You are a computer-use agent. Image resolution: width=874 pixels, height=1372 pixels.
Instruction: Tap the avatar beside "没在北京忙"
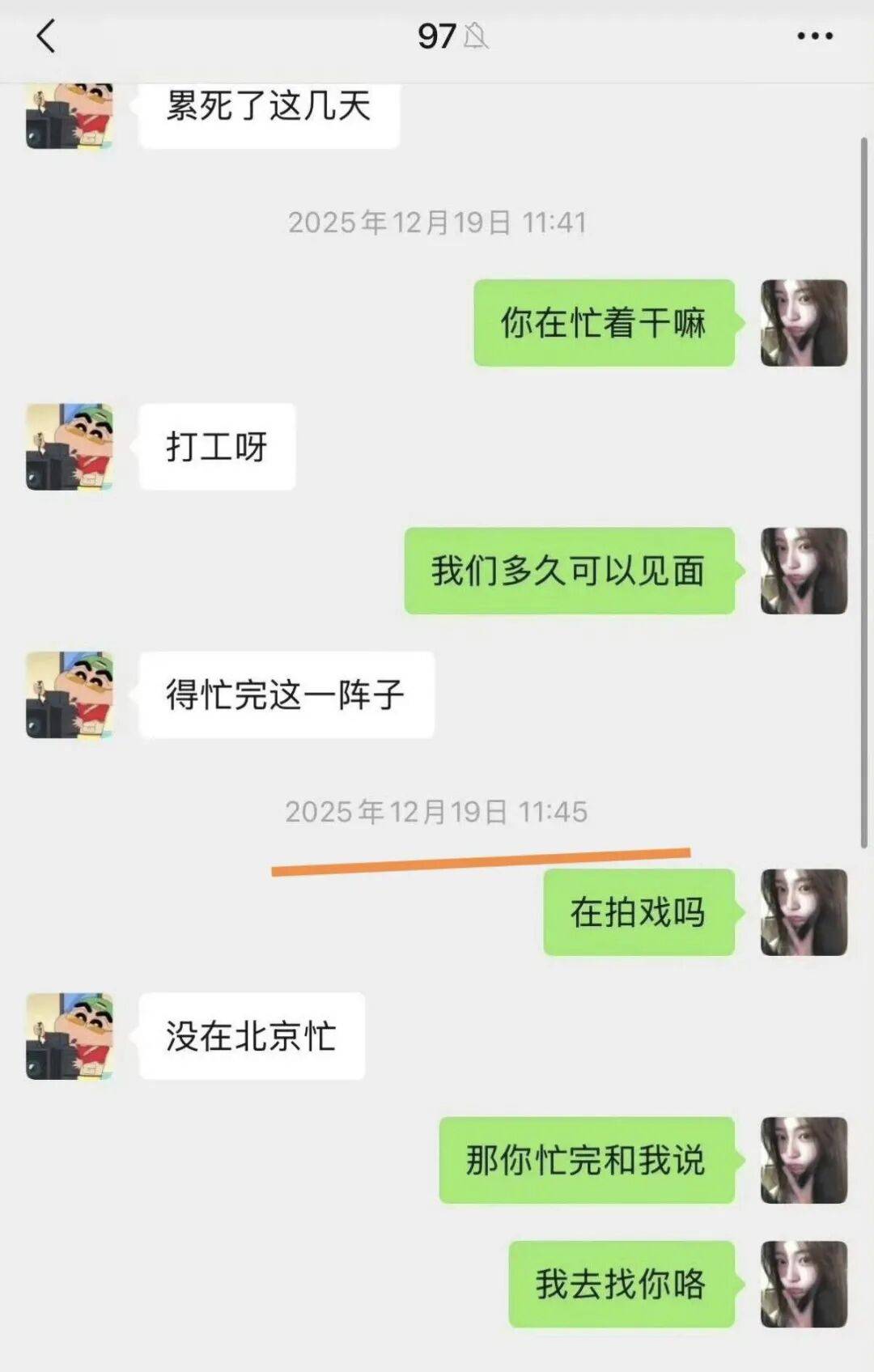point(70,1036)
